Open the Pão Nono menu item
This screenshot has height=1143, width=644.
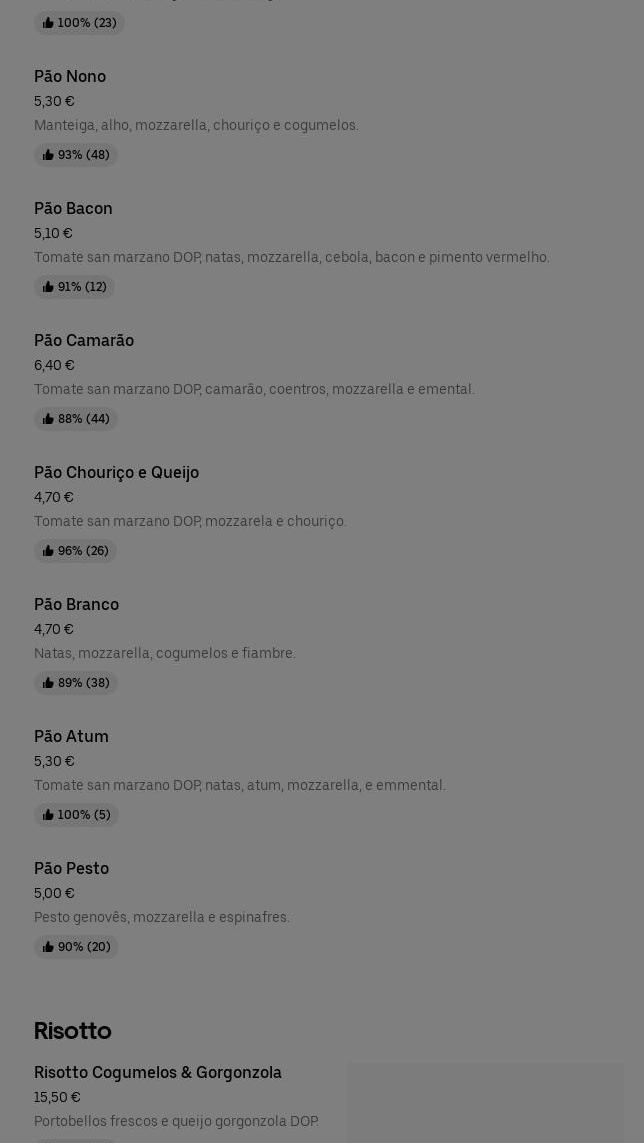click(x=70, y=77)
